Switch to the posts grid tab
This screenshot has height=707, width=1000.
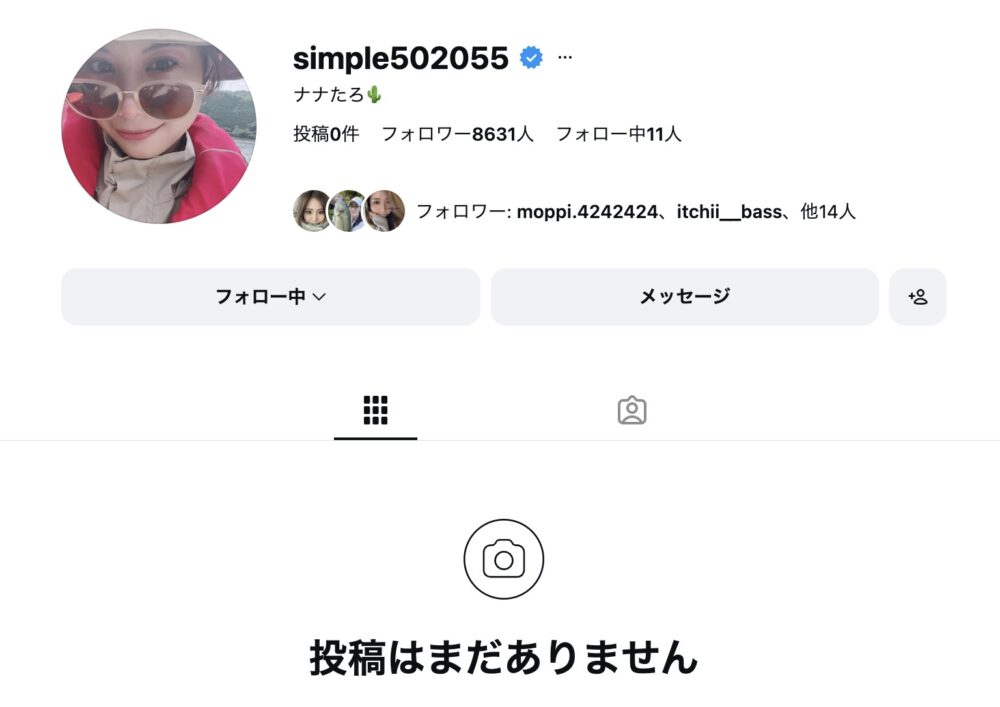(375, 410)
